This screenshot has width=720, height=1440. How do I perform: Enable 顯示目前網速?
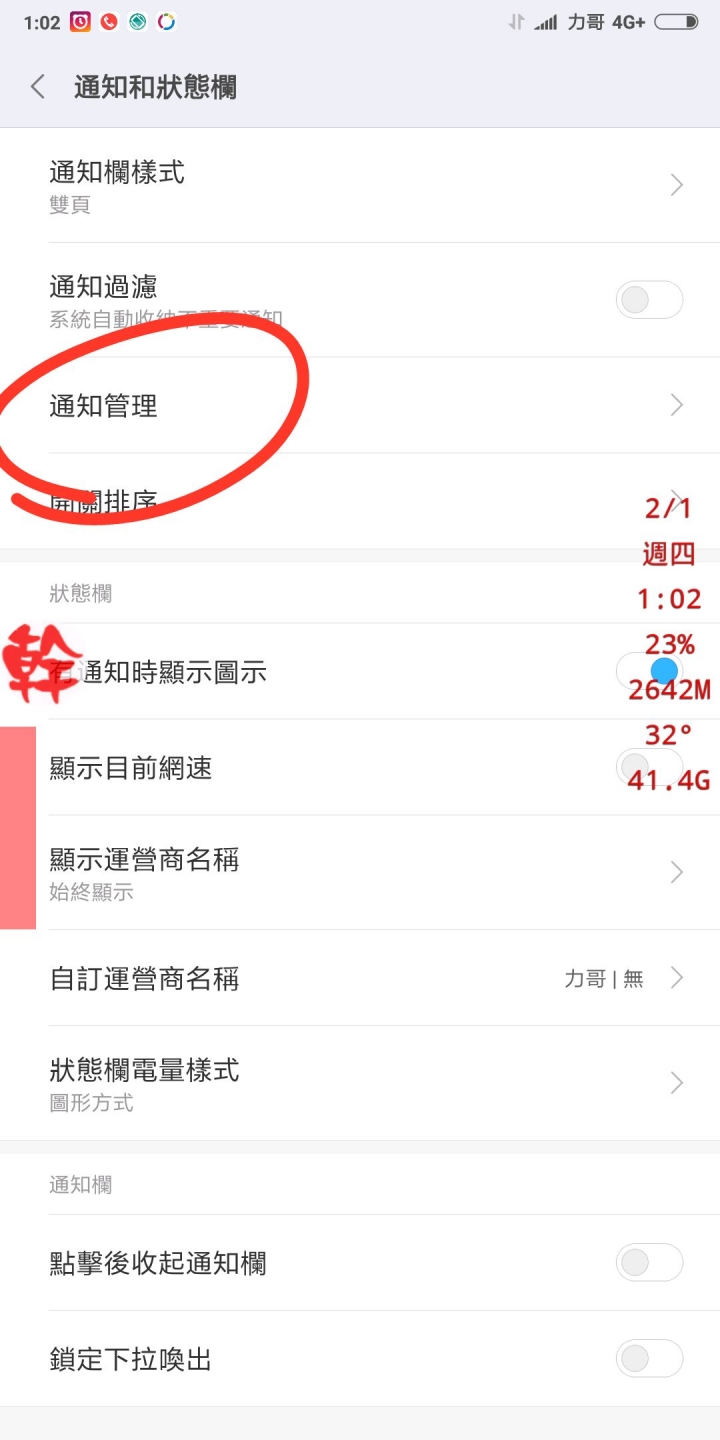tap(649, 767)
